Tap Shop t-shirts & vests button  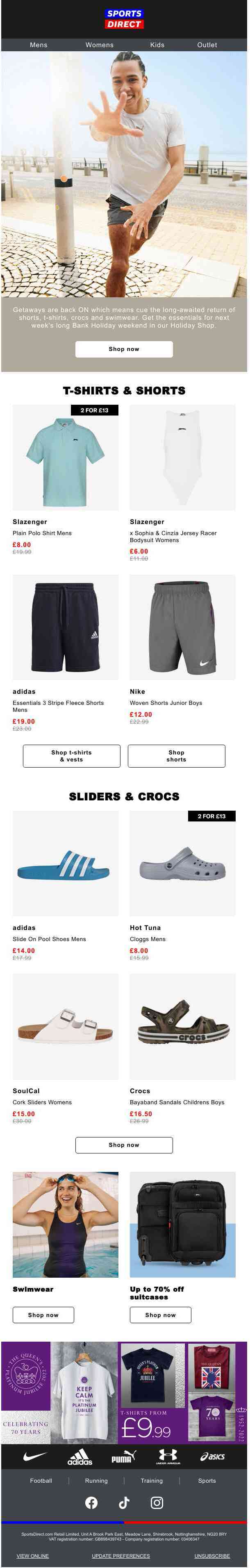72,756
